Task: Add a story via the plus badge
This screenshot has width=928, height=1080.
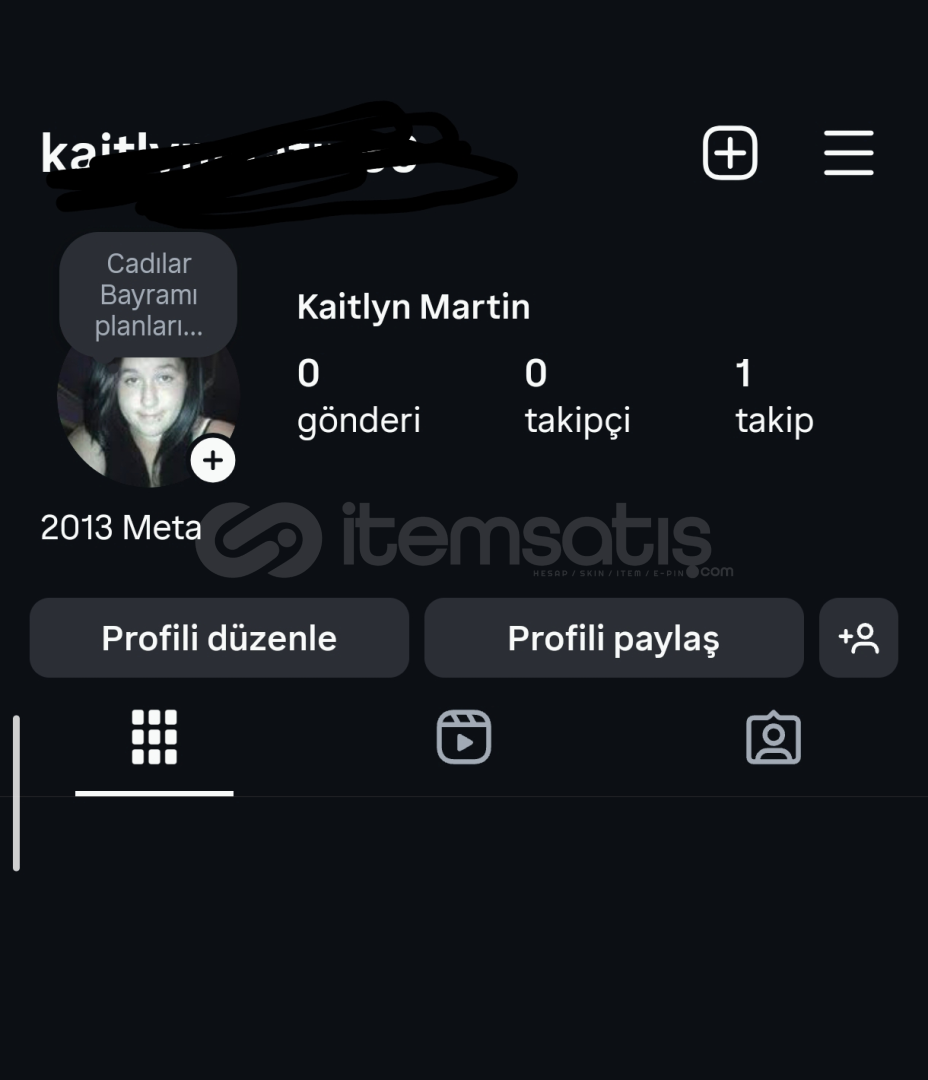Action: point(212,461)
